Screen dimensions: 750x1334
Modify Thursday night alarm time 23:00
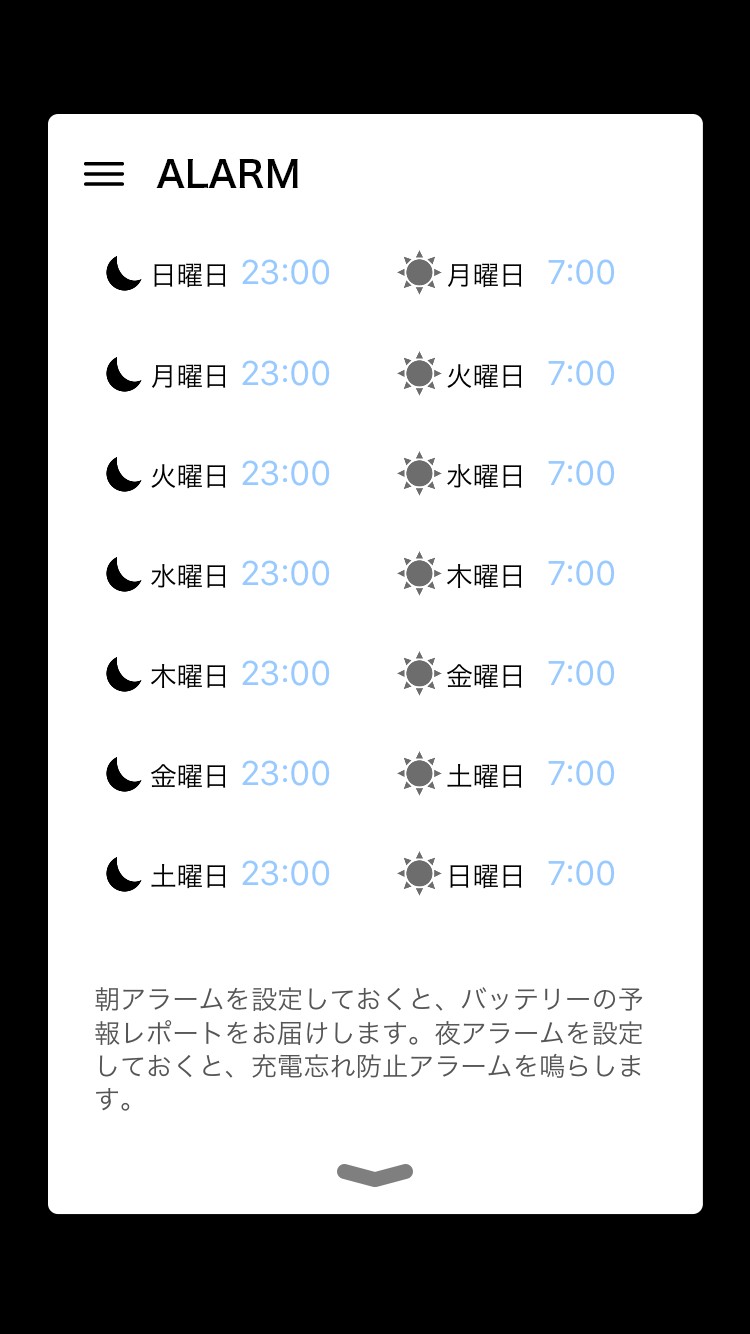pyautogui.click(x=285, y=674)
